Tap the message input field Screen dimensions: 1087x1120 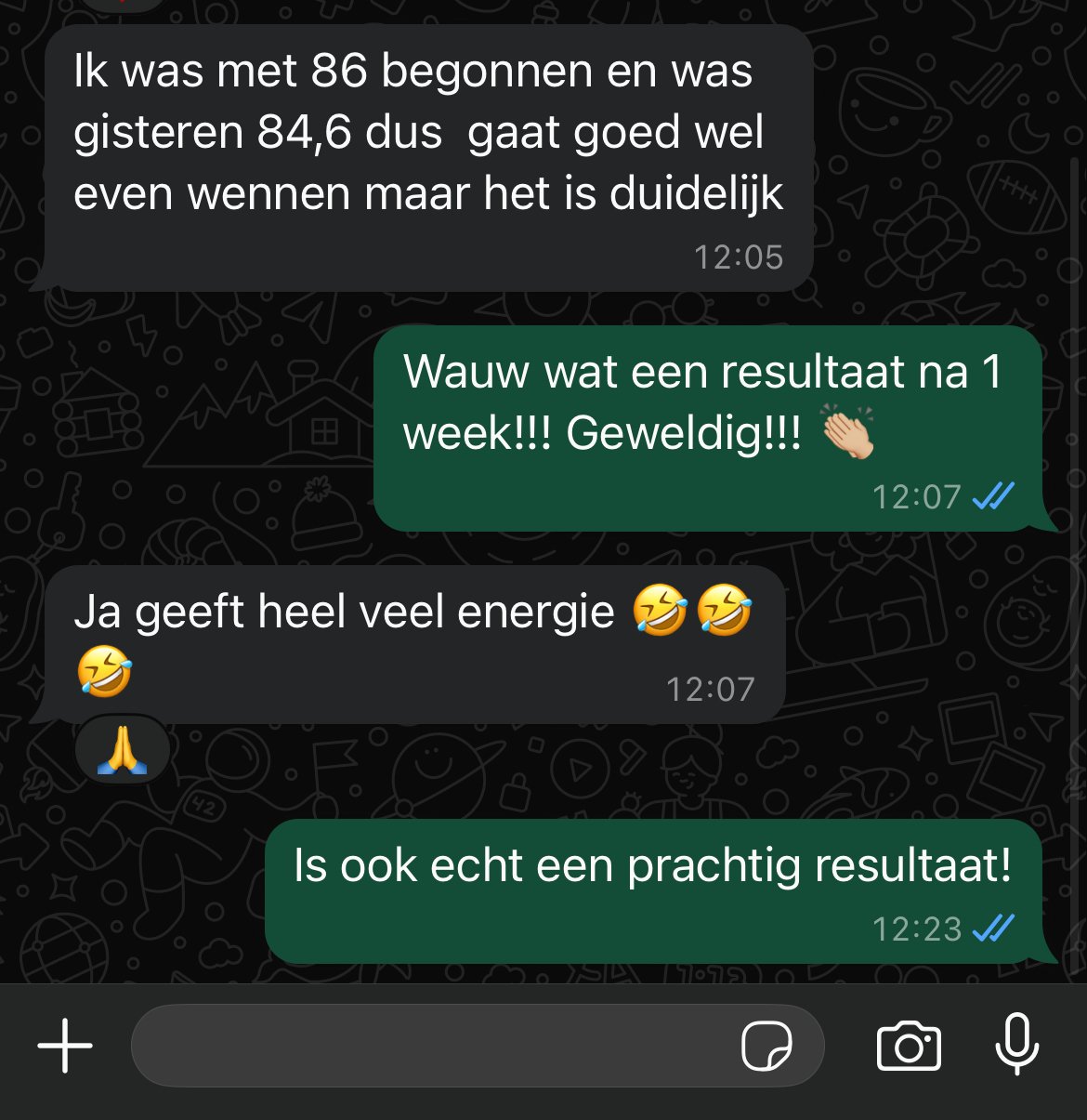[427, 1046]
